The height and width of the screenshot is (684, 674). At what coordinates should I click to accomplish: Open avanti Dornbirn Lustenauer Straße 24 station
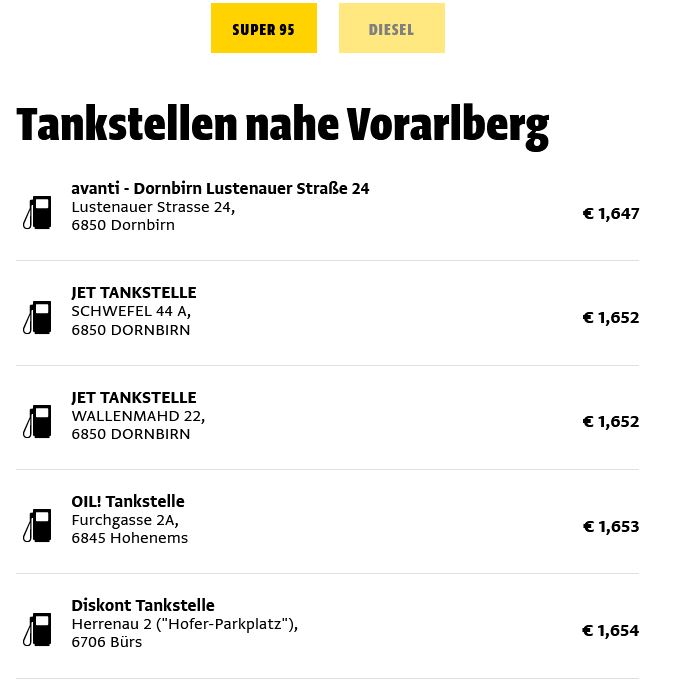220,189
